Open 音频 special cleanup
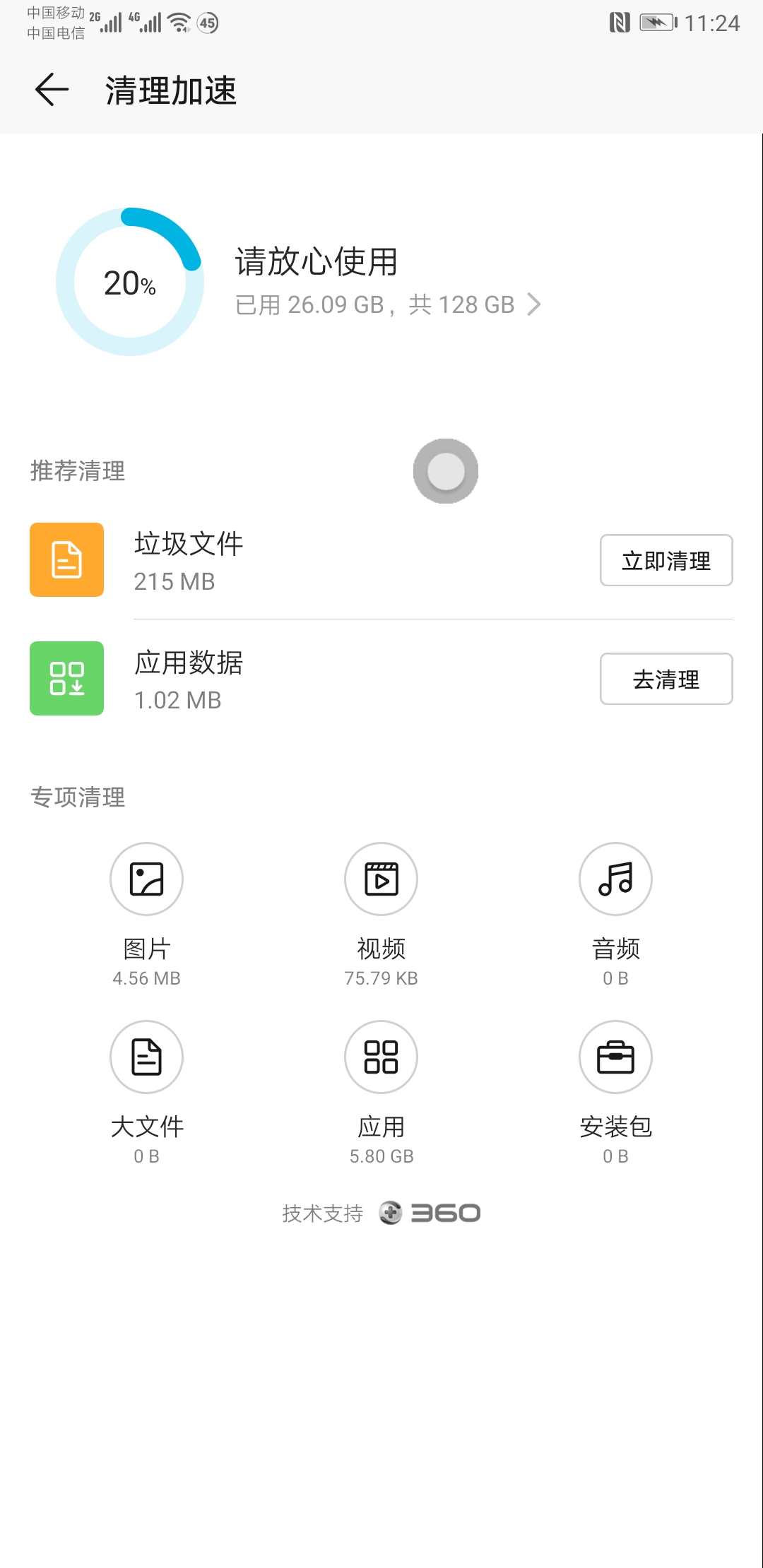The height and width of the screenshot is (1568, 763). (x=615, y=879)
